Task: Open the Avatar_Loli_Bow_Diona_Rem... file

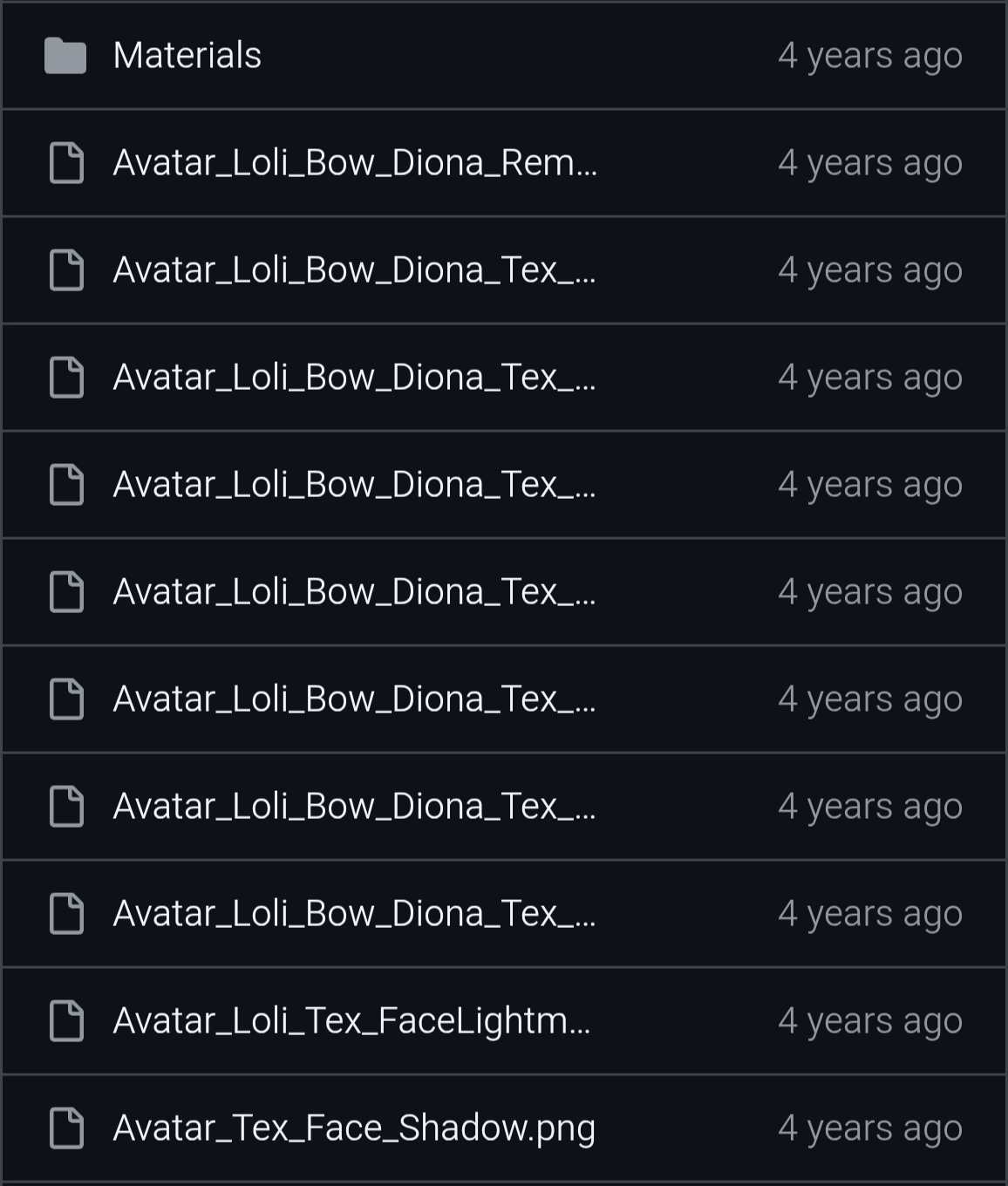Action: click(355, 163)
